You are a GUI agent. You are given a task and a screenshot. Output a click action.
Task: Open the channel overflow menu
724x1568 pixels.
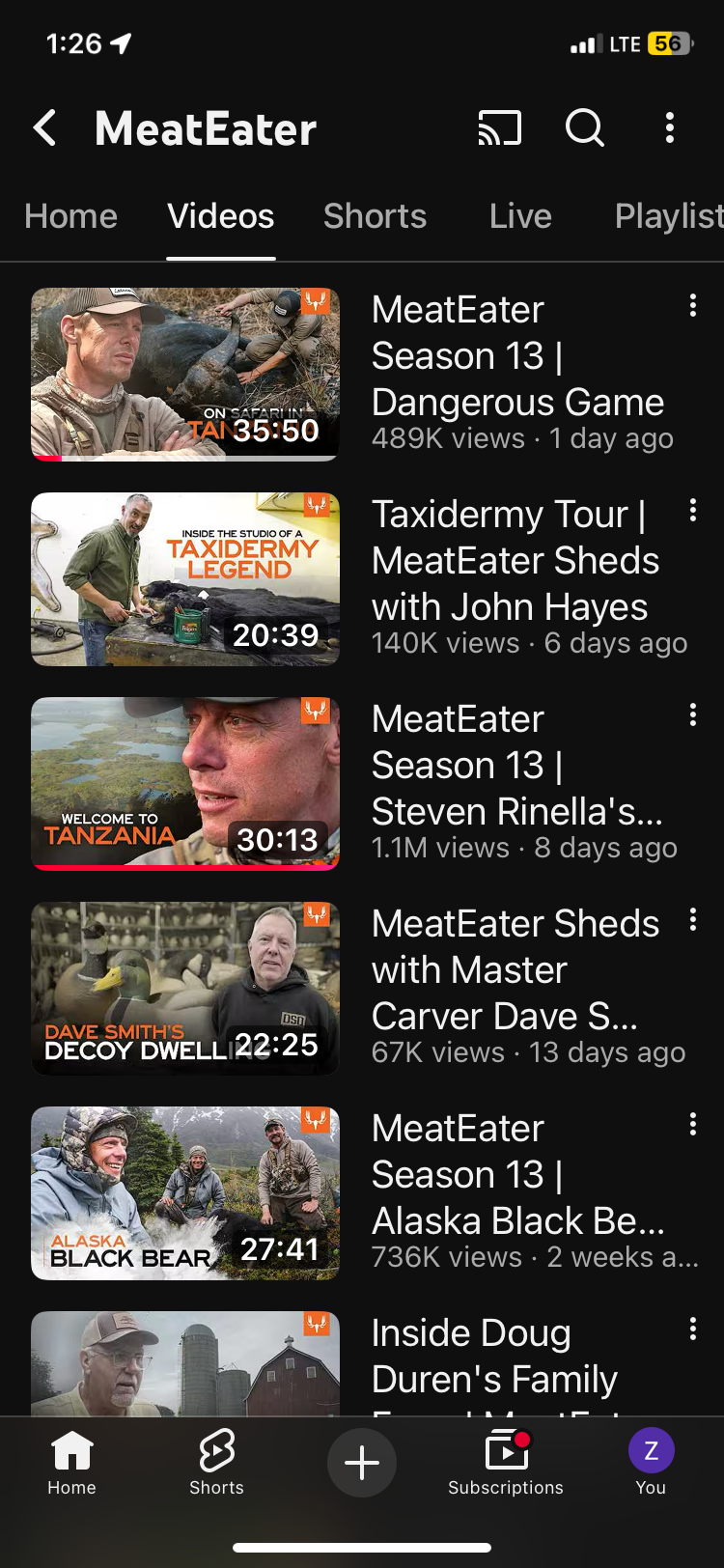point(669,127)
